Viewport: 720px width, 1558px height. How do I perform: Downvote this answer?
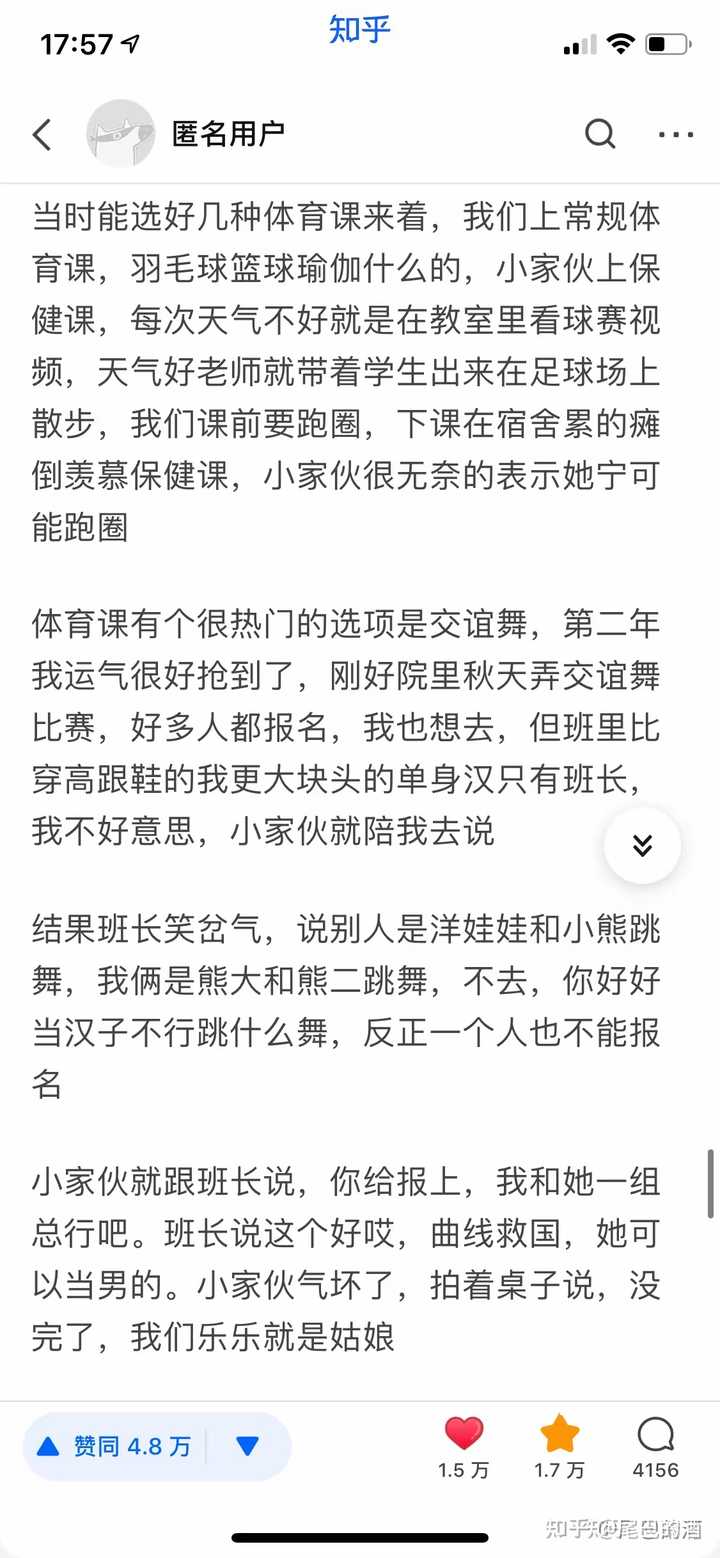click(248, 1446)
